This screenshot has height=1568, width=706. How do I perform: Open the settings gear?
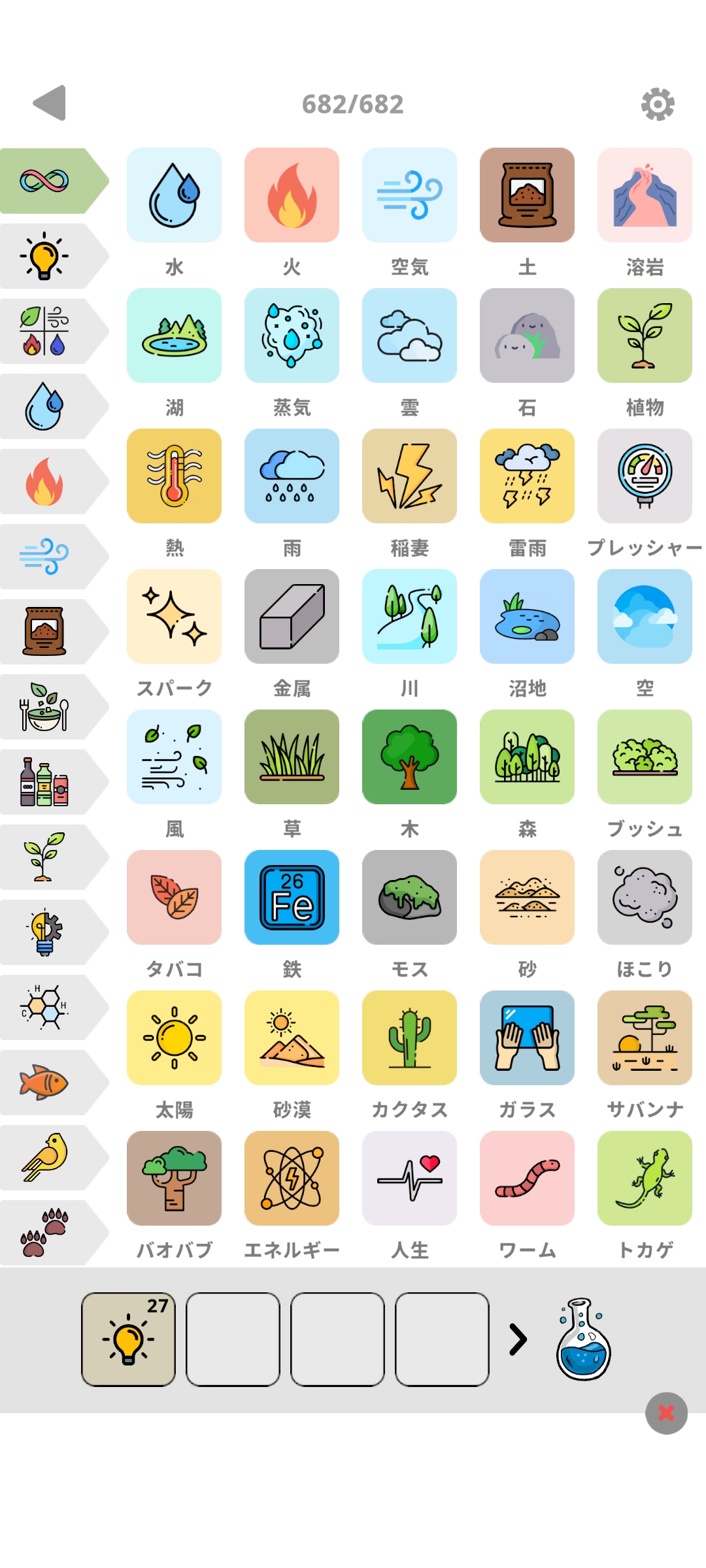(658, 104)
